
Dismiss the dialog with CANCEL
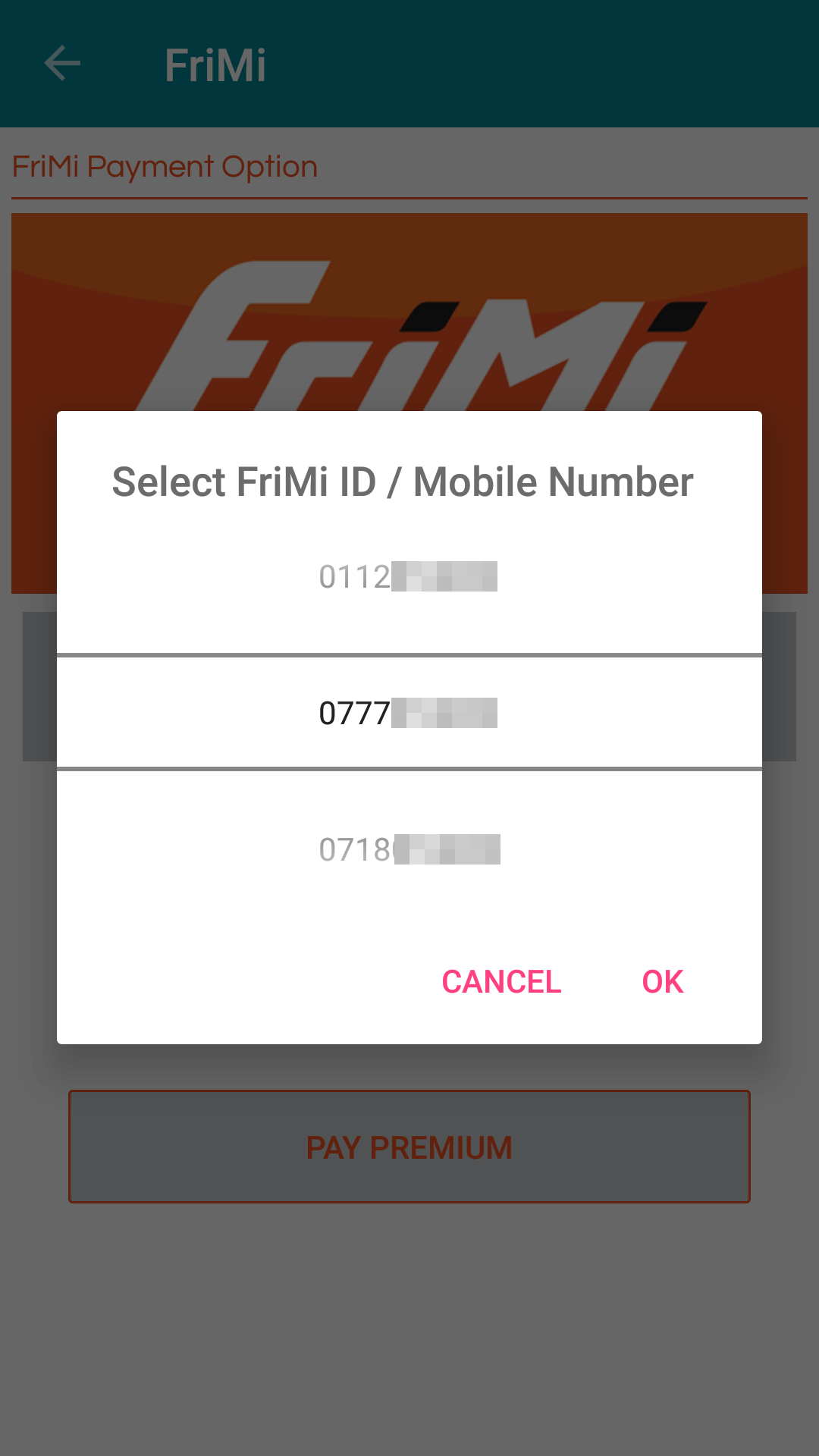coord(501,982)
